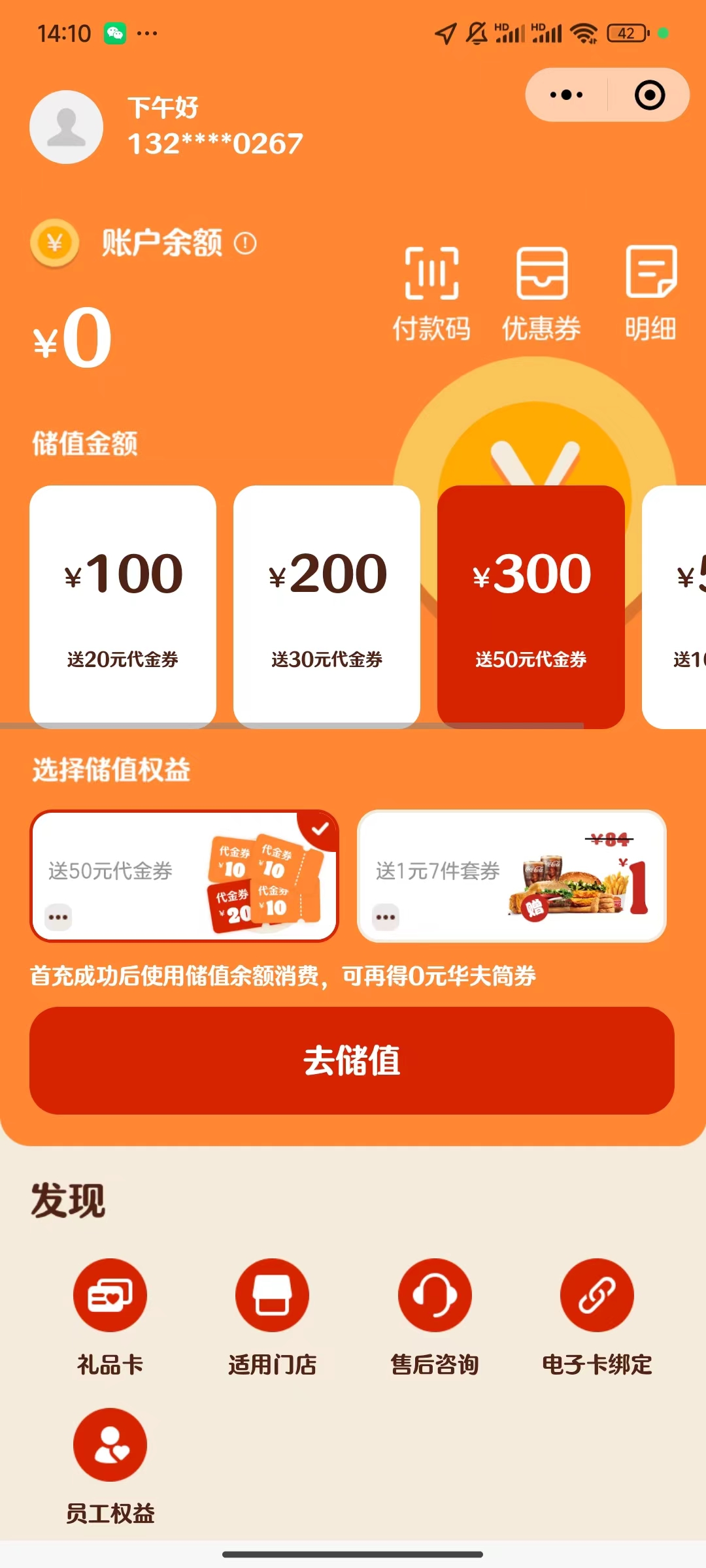Open 礼品卡 gift cards
706x1568 pixels.
[x=110, y=1315]
